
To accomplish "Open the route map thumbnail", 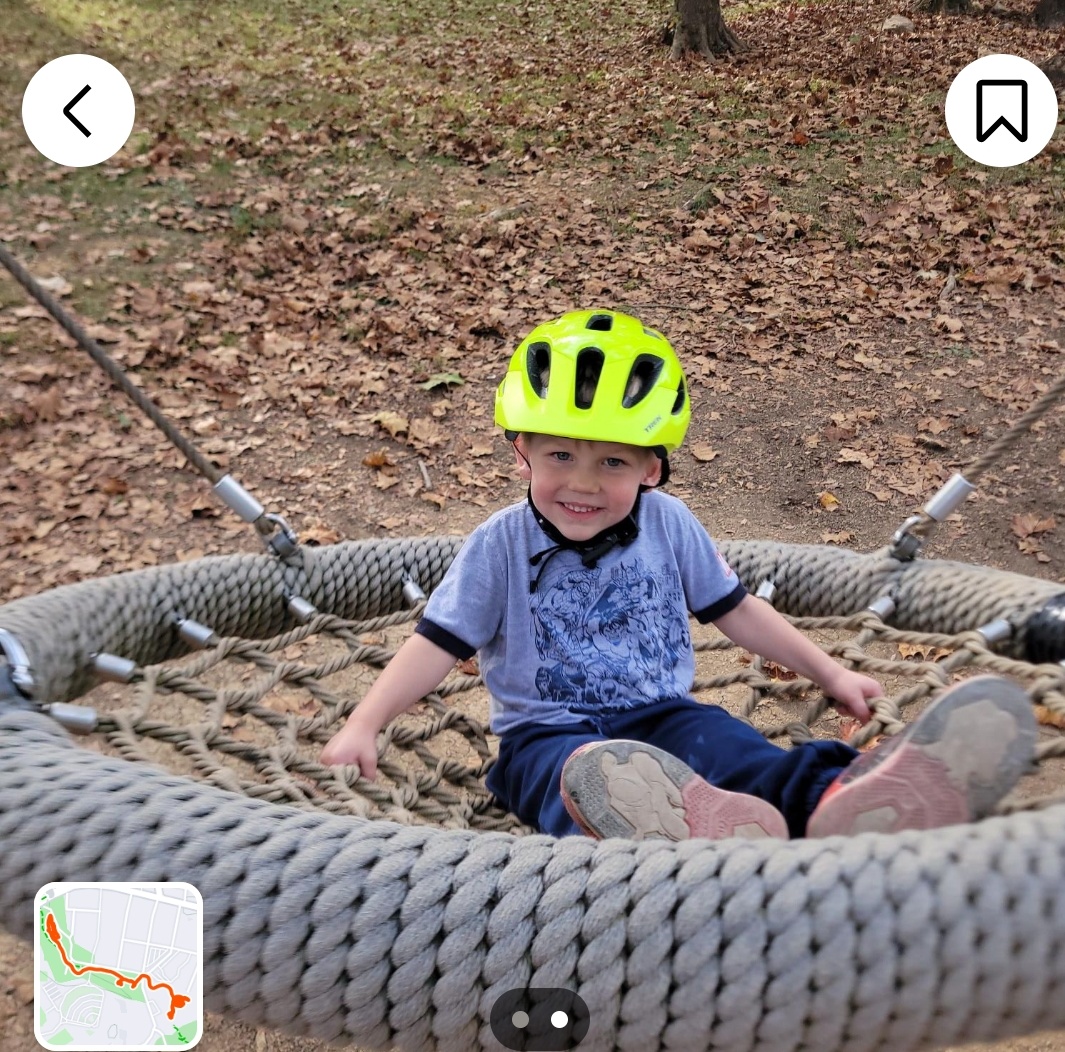I will [x=119, y=965].
